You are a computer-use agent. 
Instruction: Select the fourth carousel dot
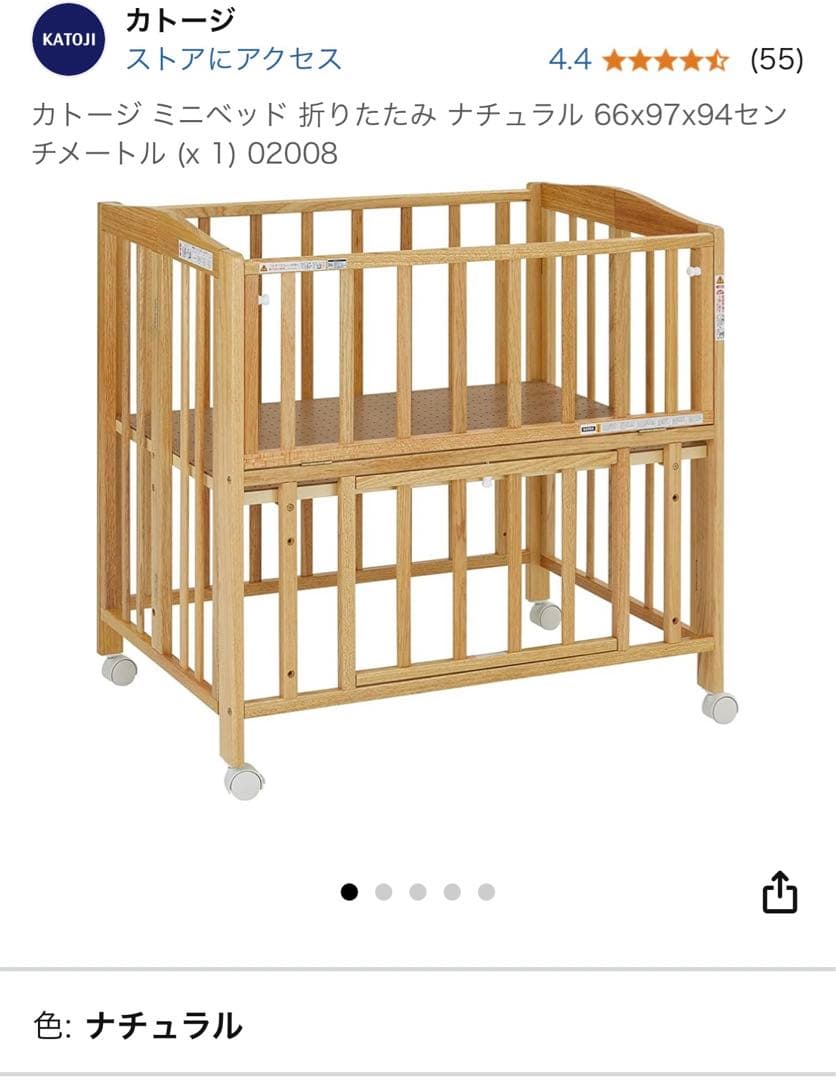click(451, 889)
